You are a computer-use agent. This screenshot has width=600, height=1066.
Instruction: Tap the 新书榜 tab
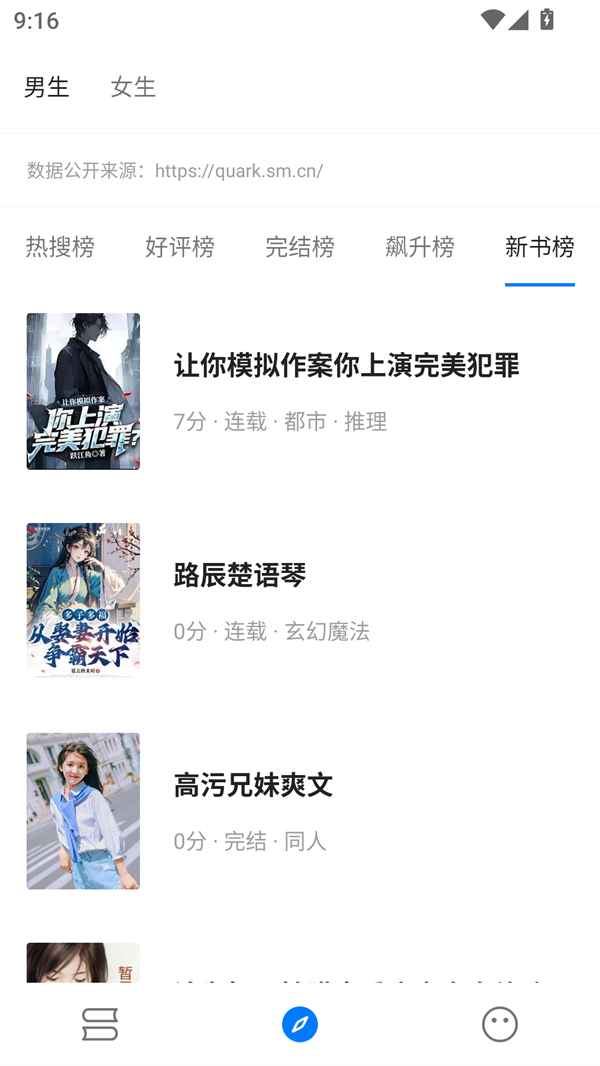point(539,247)
